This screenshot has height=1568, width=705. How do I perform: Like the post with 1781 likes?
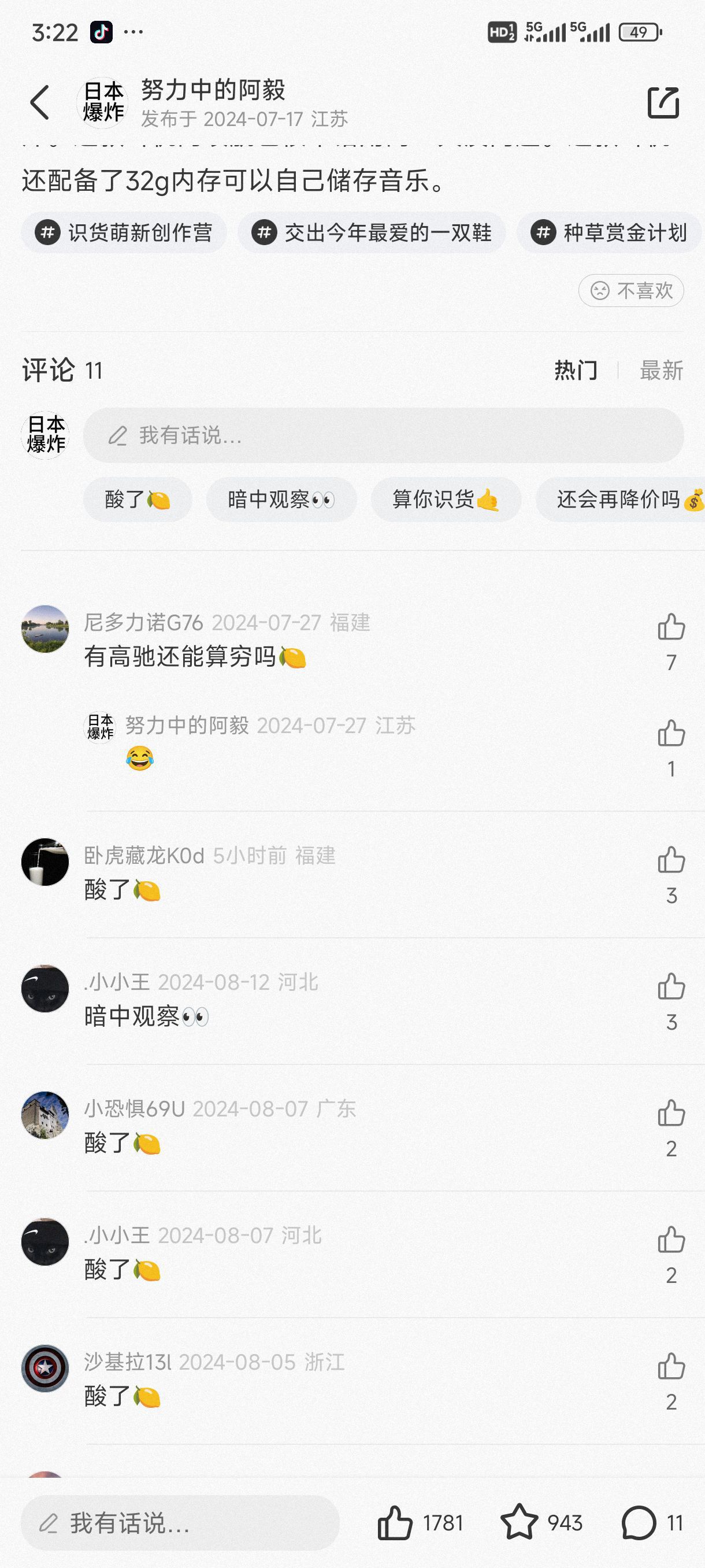(395, 1523)
